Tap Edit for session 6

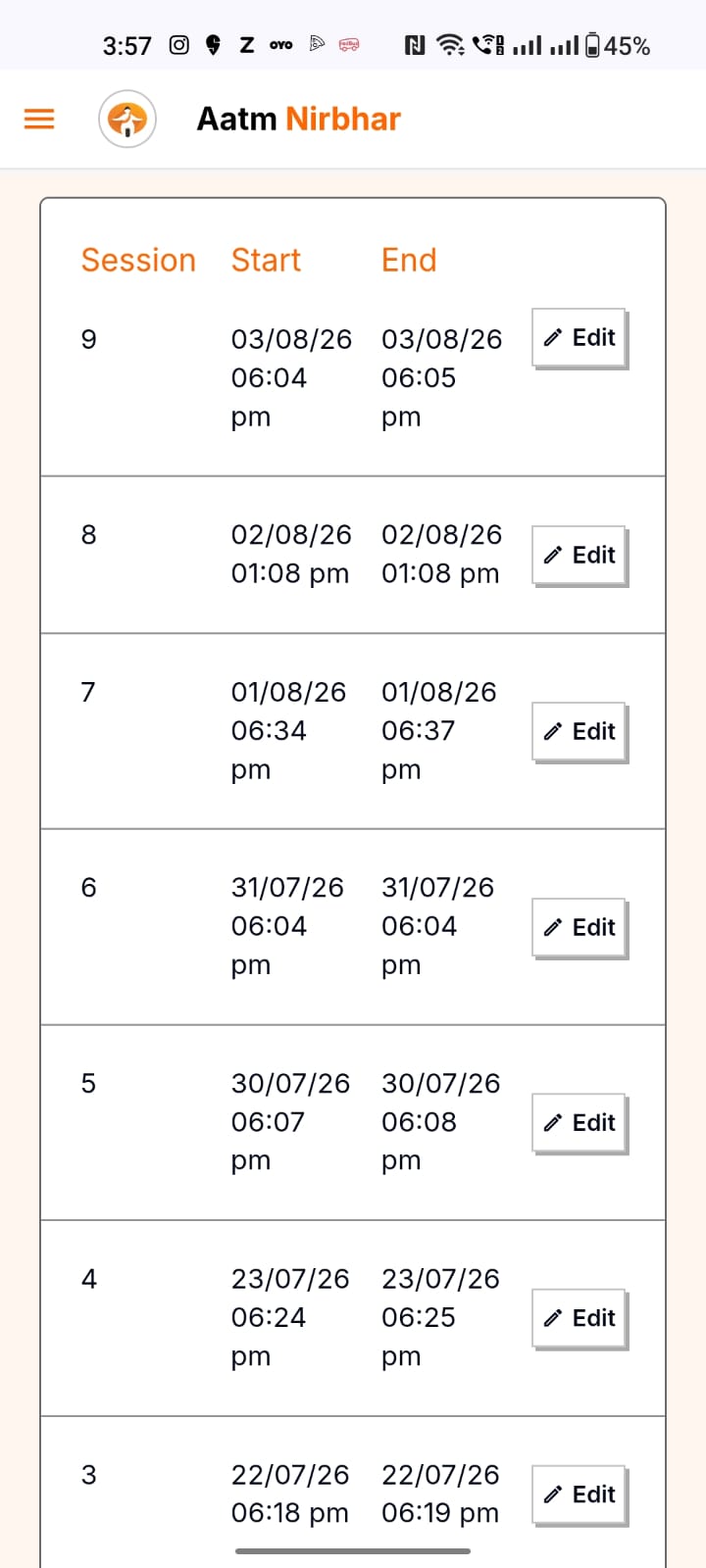(580, 928)
